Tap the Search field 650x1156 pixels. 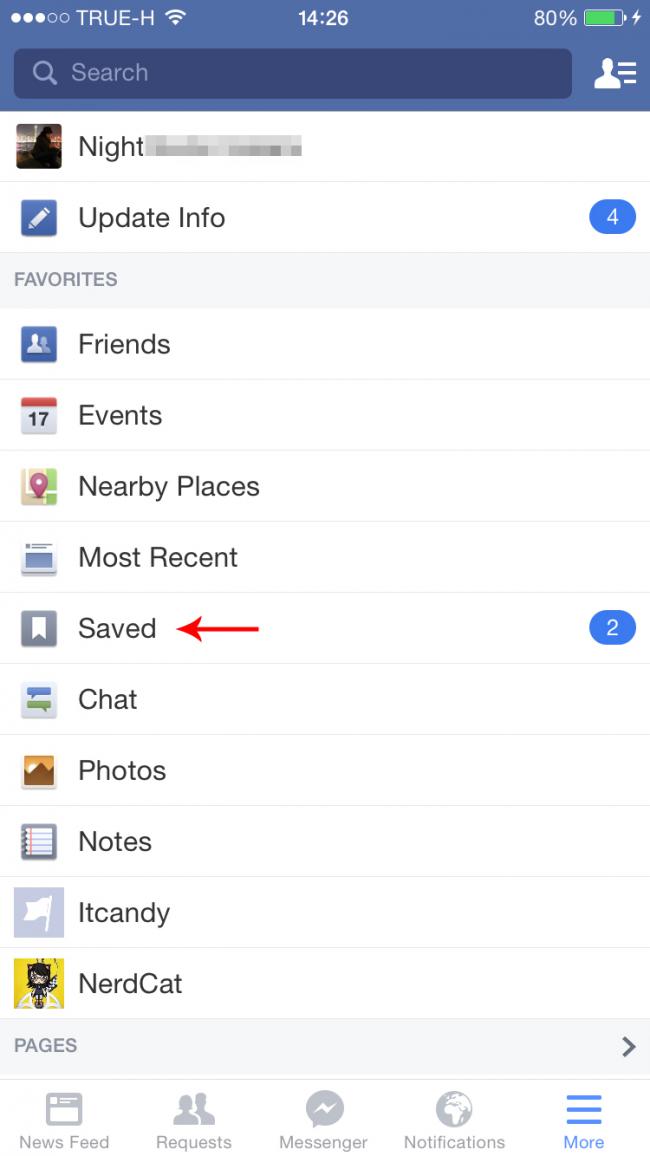pyautogui.click(x=290, y=73)
